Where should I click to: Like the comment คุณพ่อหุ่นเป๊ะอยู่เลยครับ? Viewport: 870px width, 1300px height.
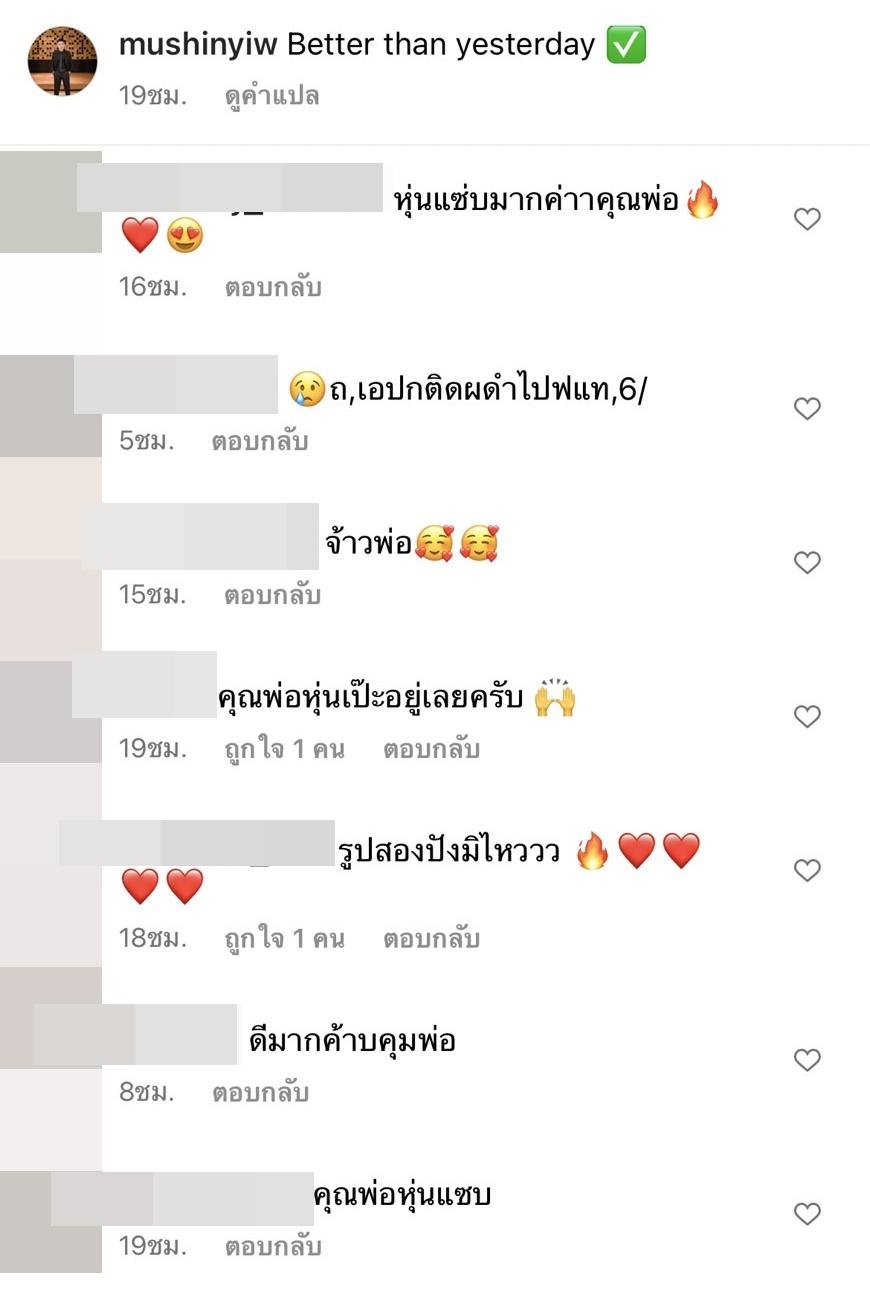[x=807, y=716]
